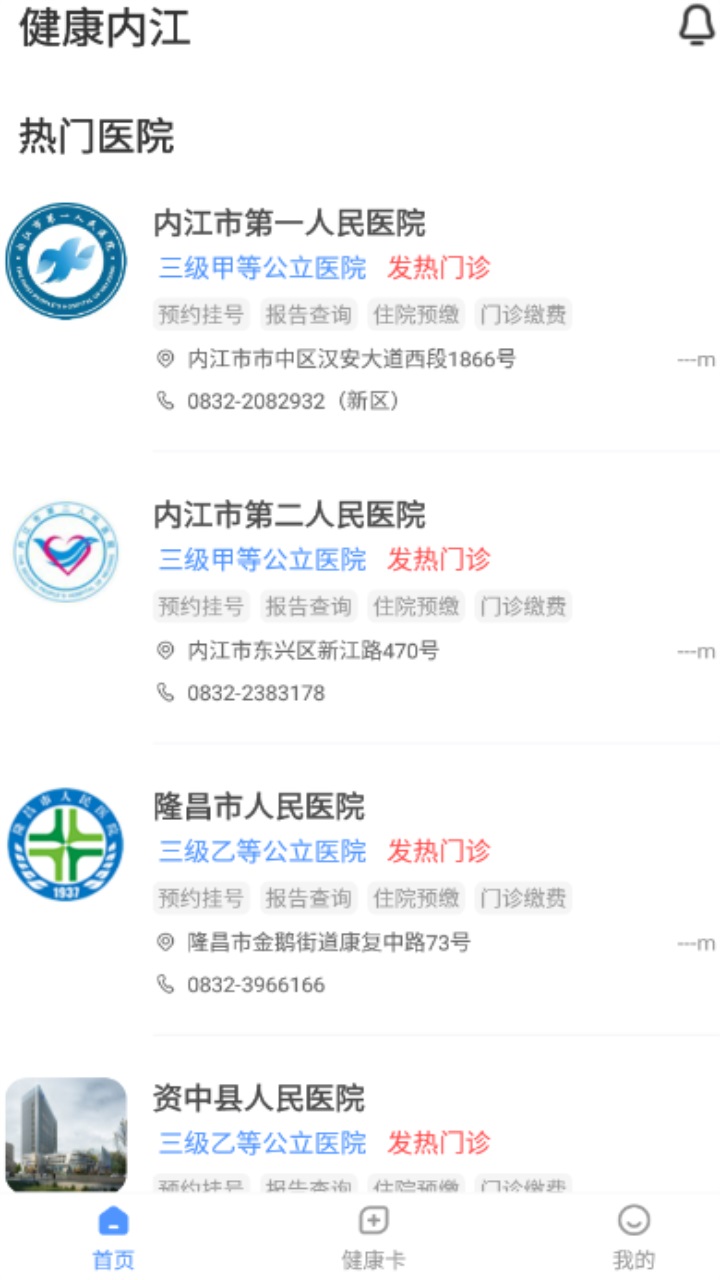Screen dimensions: 720x1280
Task: Switch to the 我的 tab
Action: [633, 1237]
